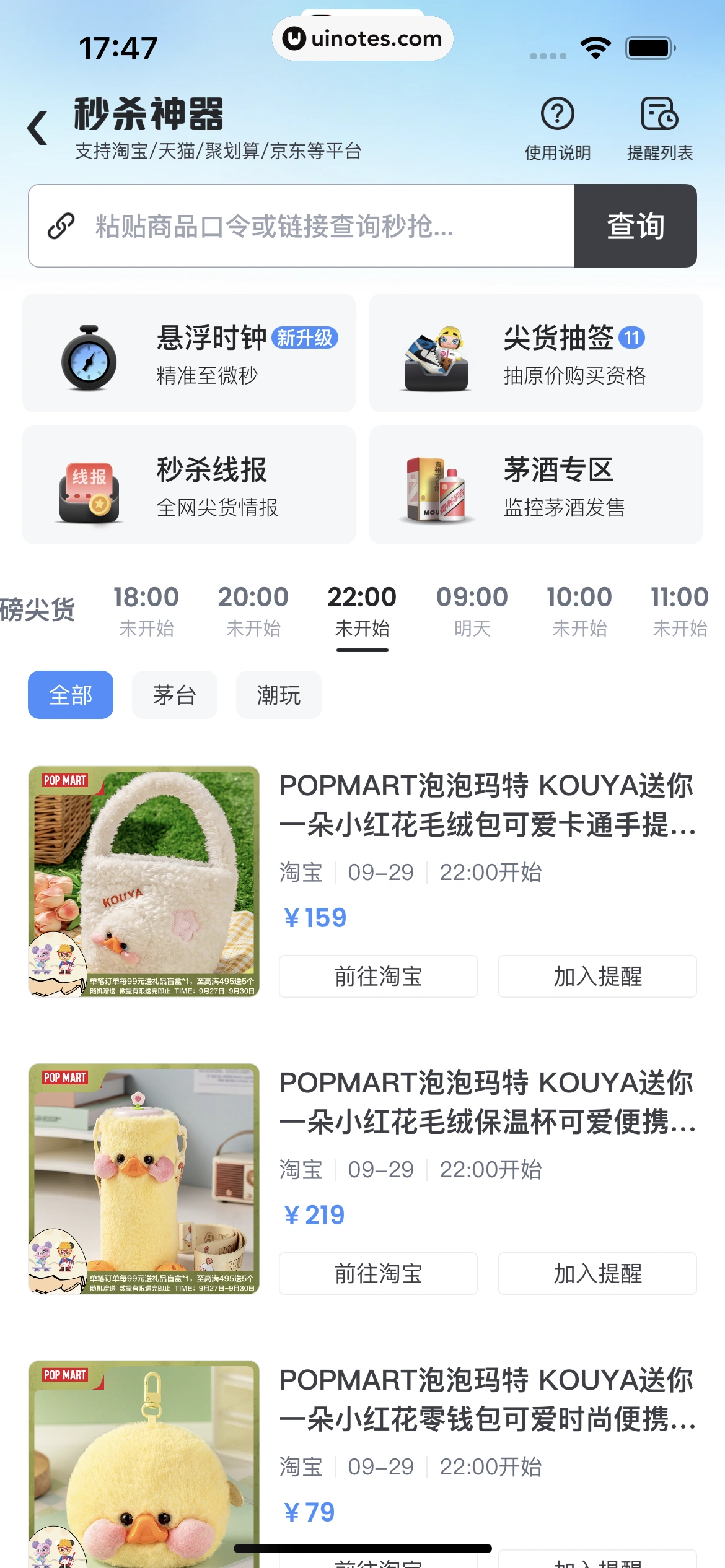Viewport: 725px width, 1568px height.
Task: Switch to the 20:00 time slot
Action: [253, 610]
